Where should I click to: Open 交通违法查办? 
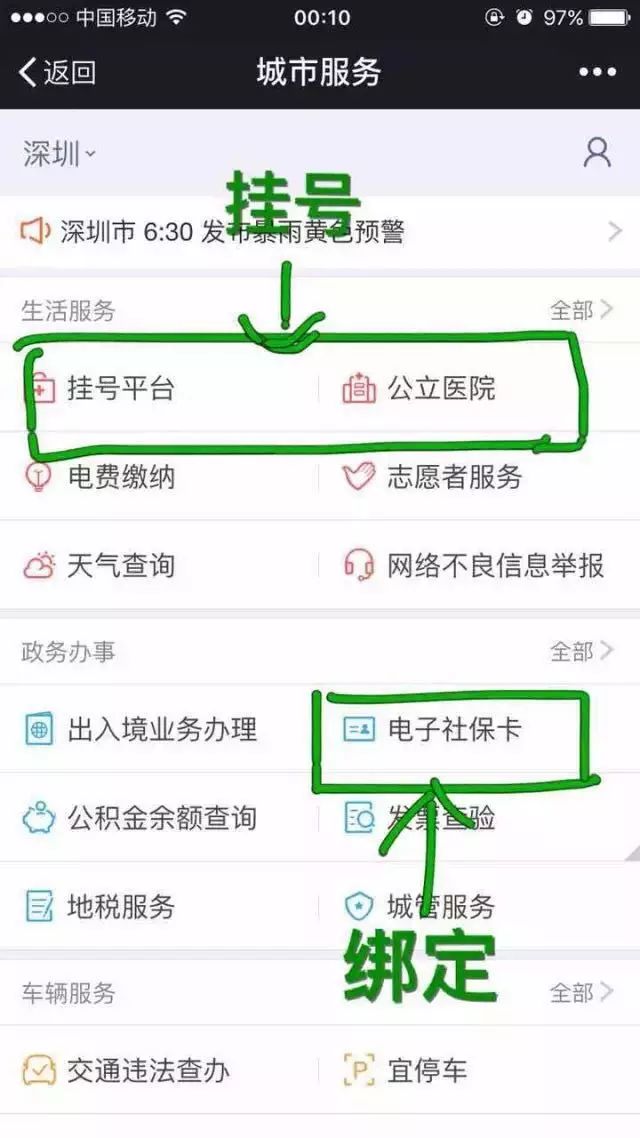pyautogui.click(x=148, y=1071)
